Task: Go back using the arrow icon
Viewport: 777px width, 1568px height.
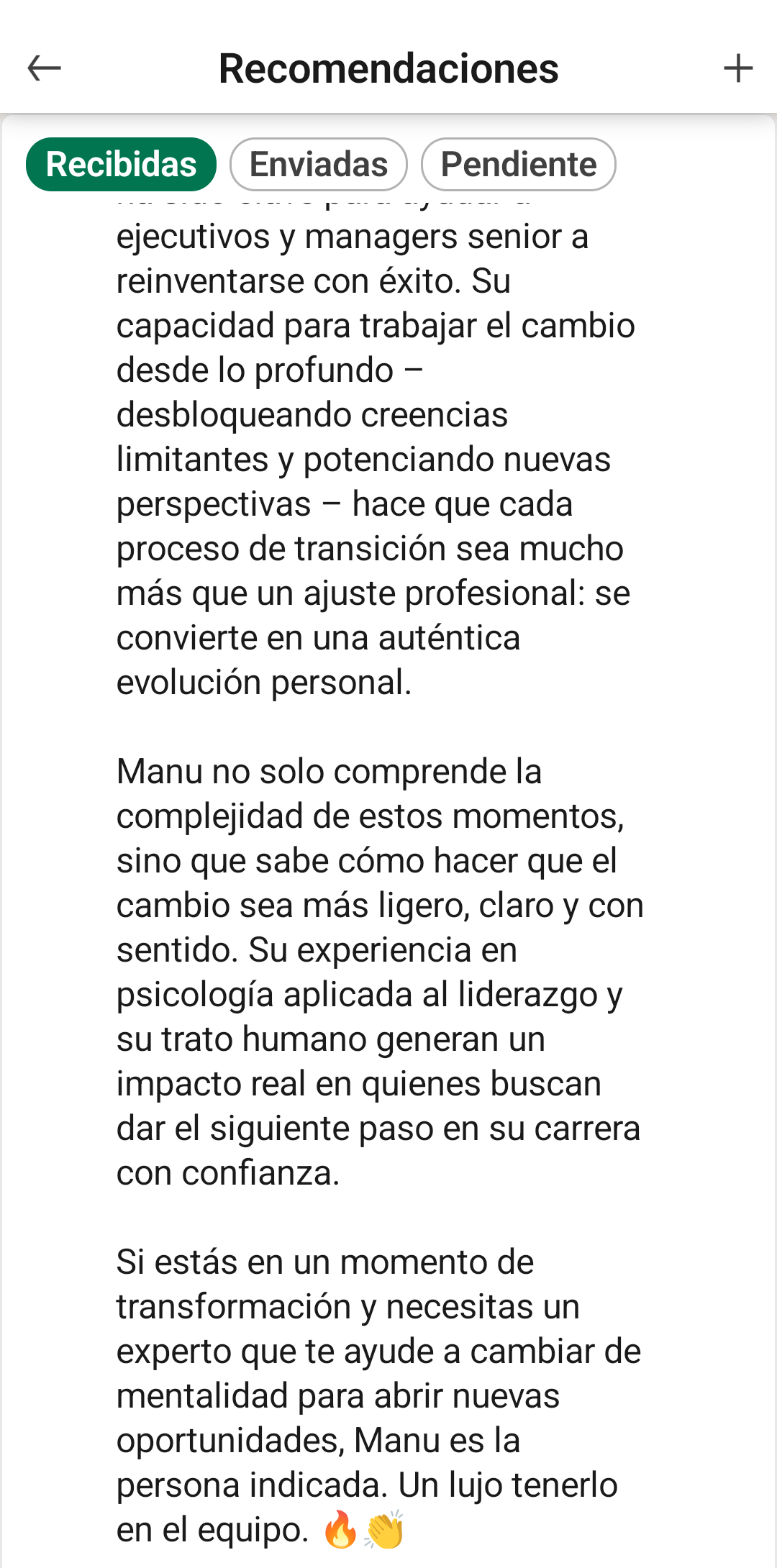Action: pos(44,68)
